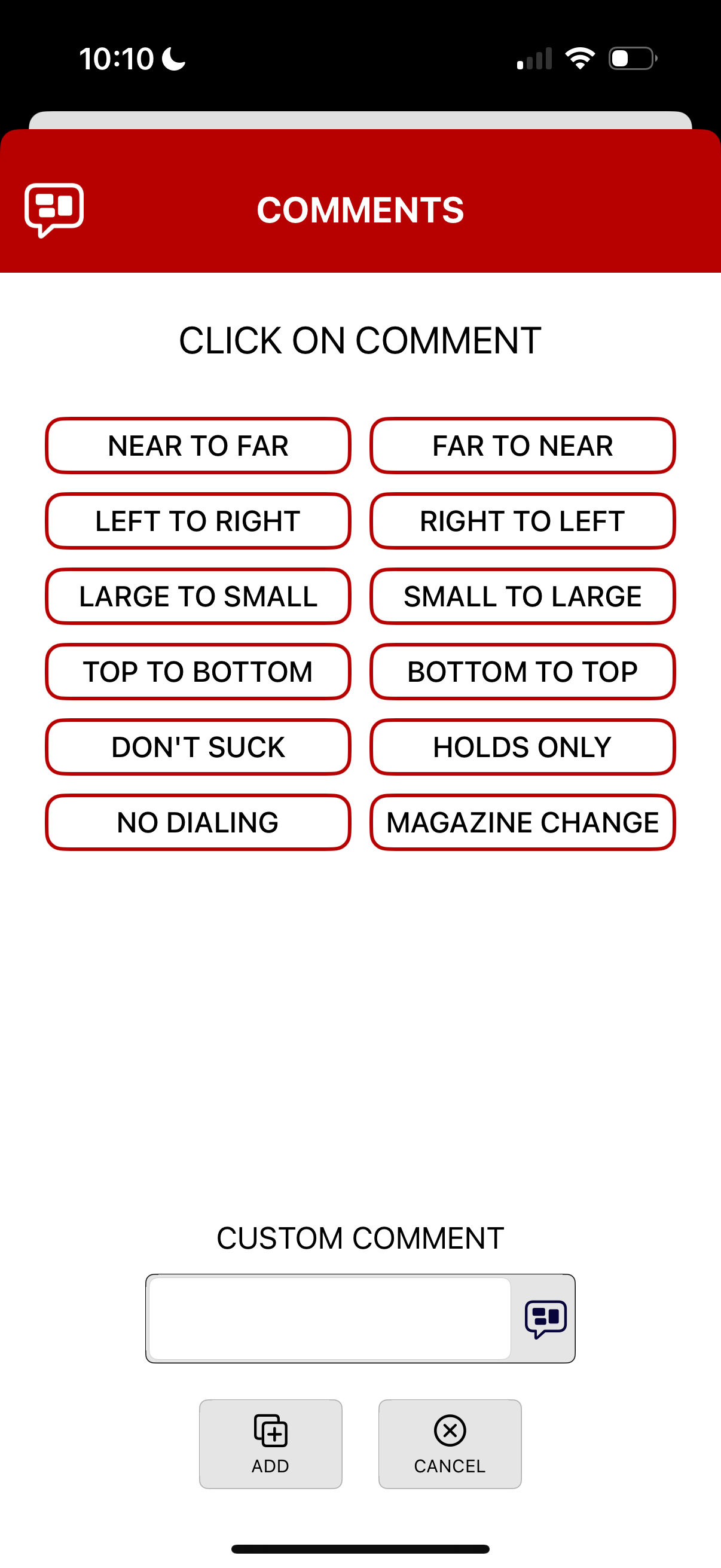
Task: Cancel the comments dialog
Action: pyautogui.click(x=450, y=1444)
